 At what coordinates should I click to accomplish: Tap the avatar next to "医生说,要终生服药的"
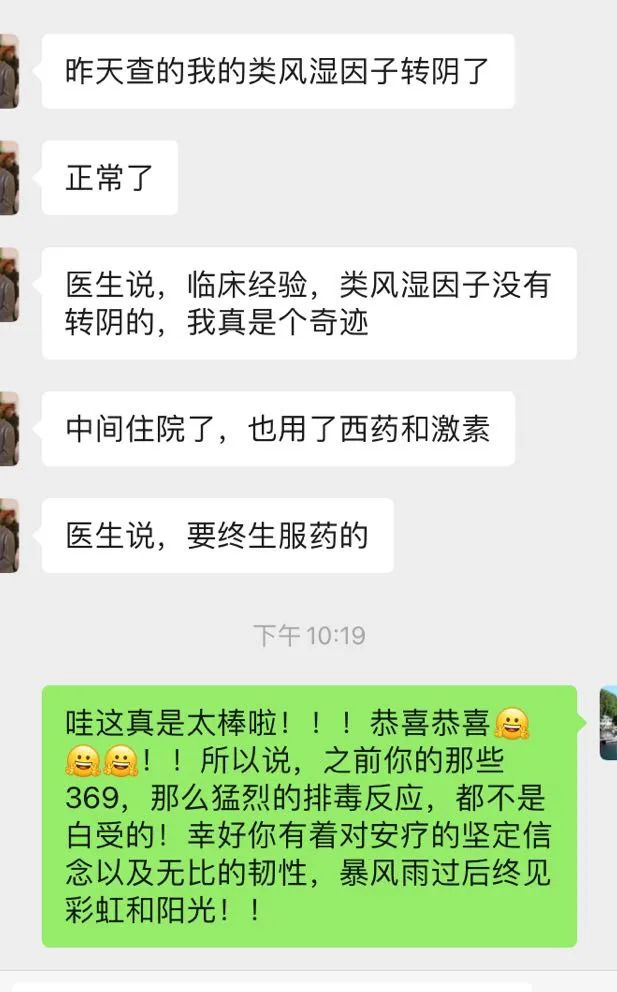pyautogui.click(x=9, y=536)
